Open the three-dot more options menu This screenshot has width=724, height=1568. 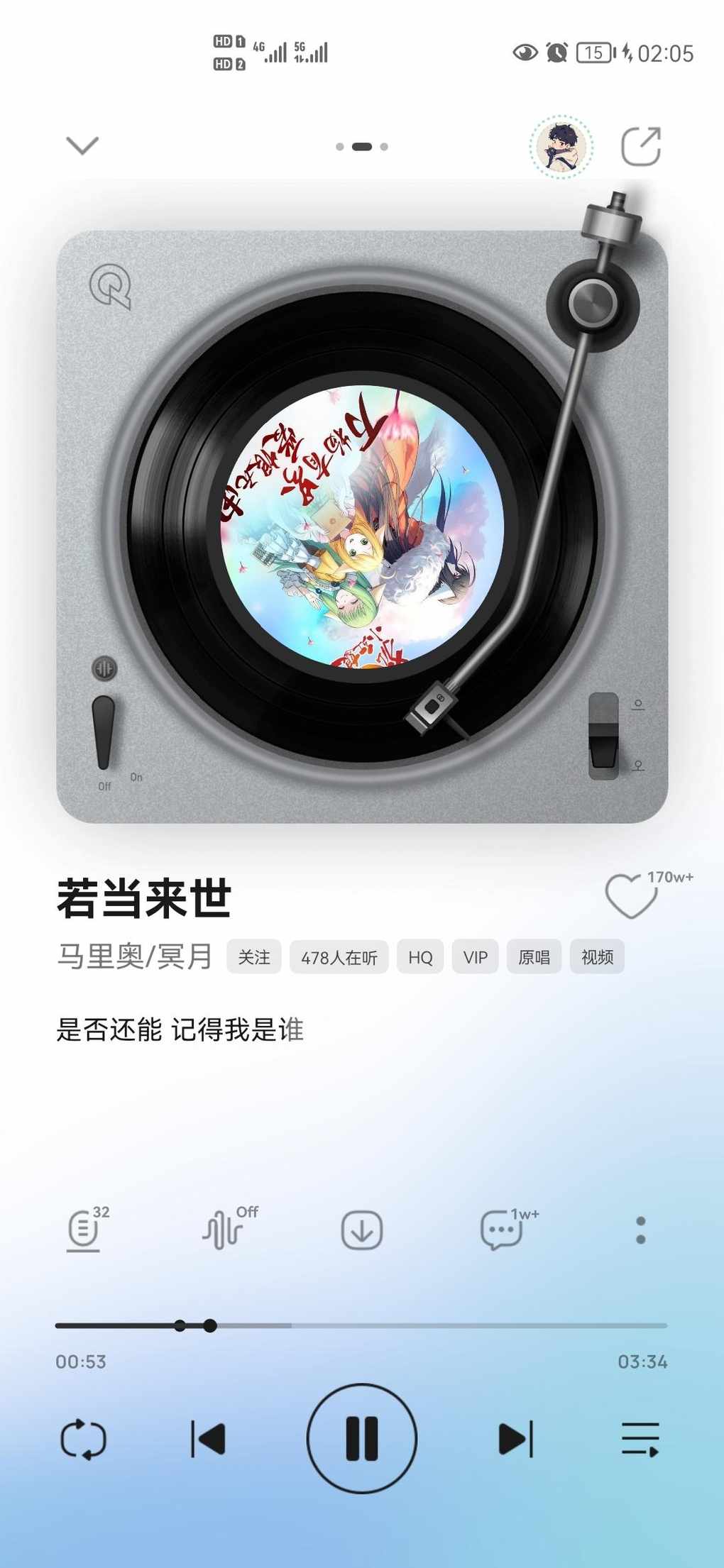click(x=641, y=1230)
